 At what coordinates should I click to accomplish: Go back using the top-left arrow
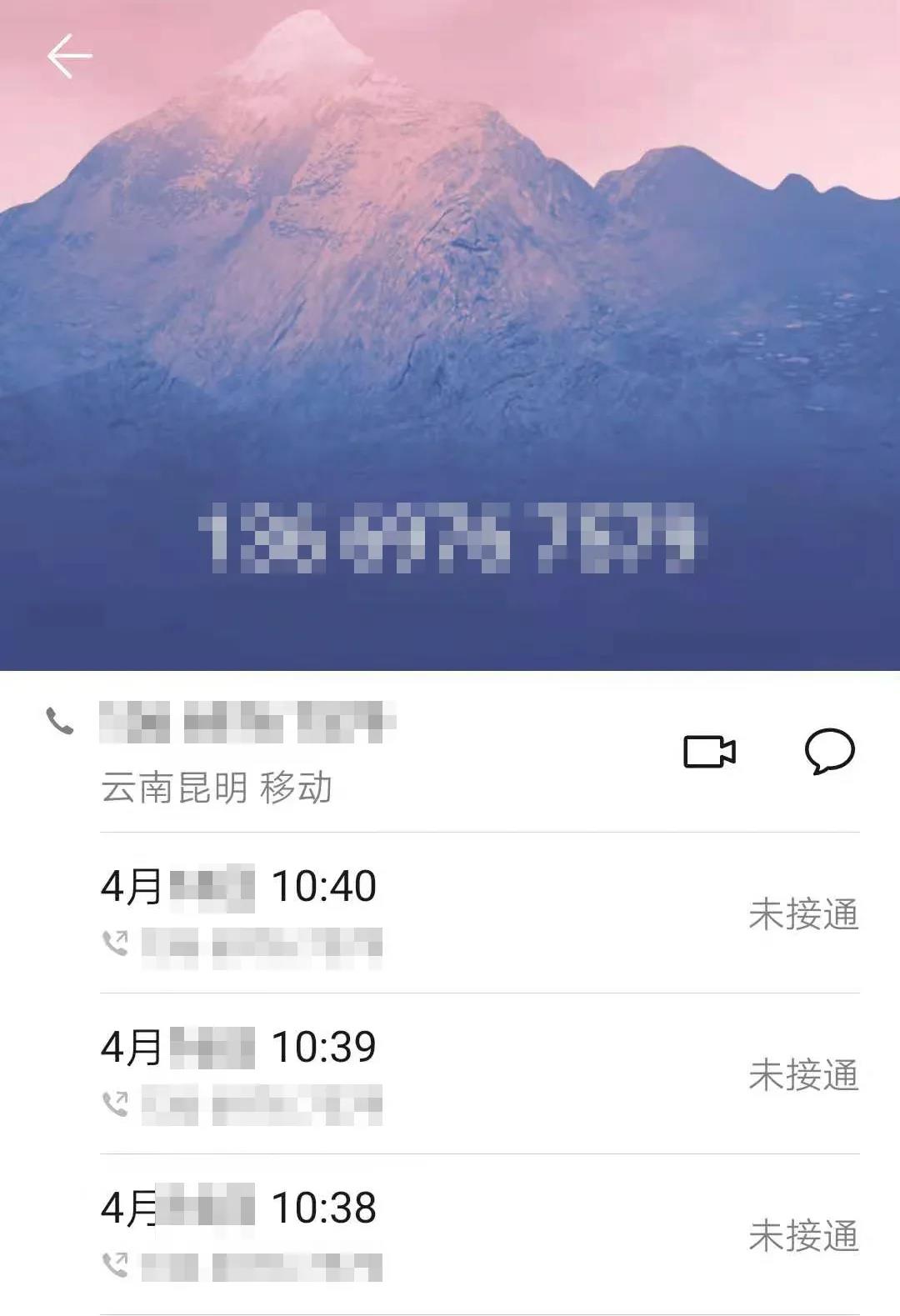pos(68,57)
